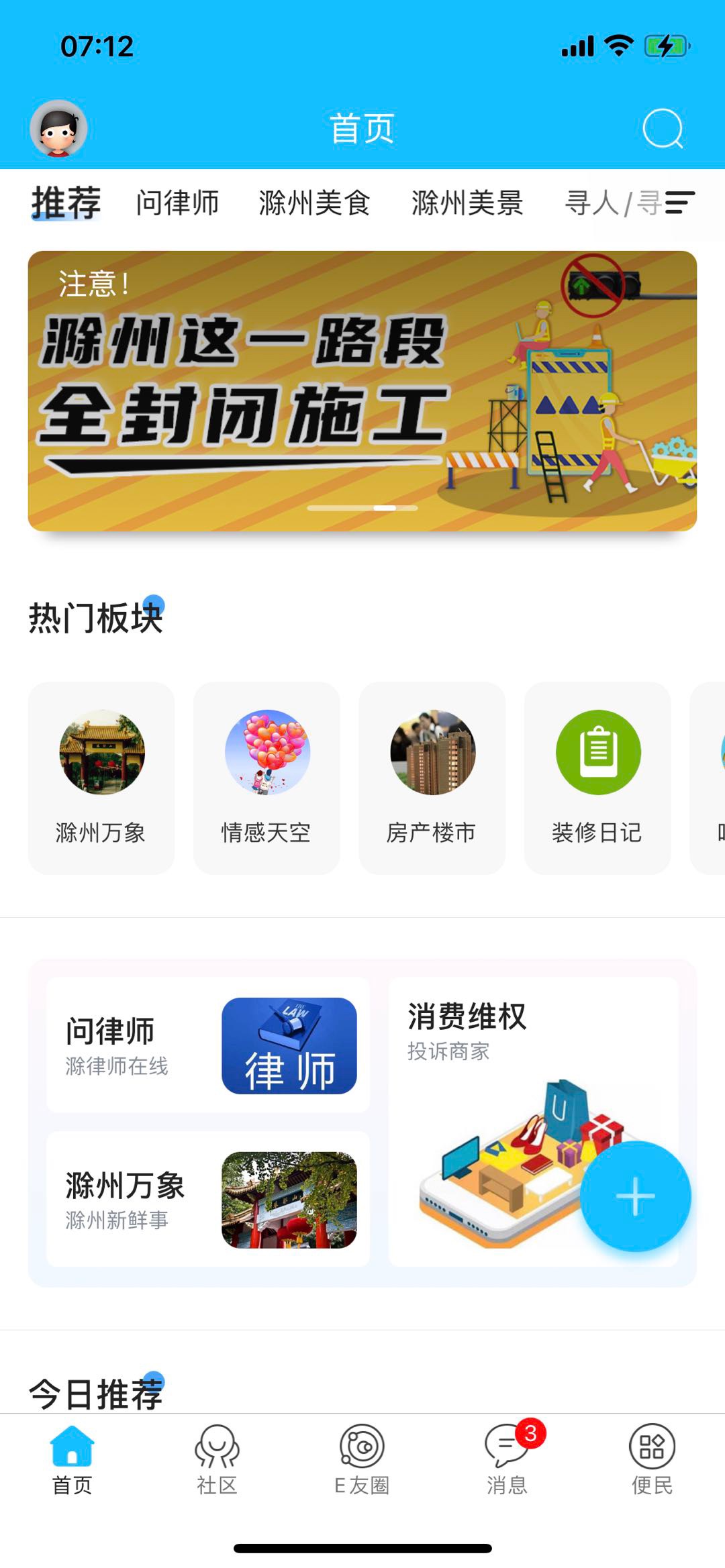Select the 推荐 top tab
This screenshot has height=1568, width=725.
pos(66,203)
